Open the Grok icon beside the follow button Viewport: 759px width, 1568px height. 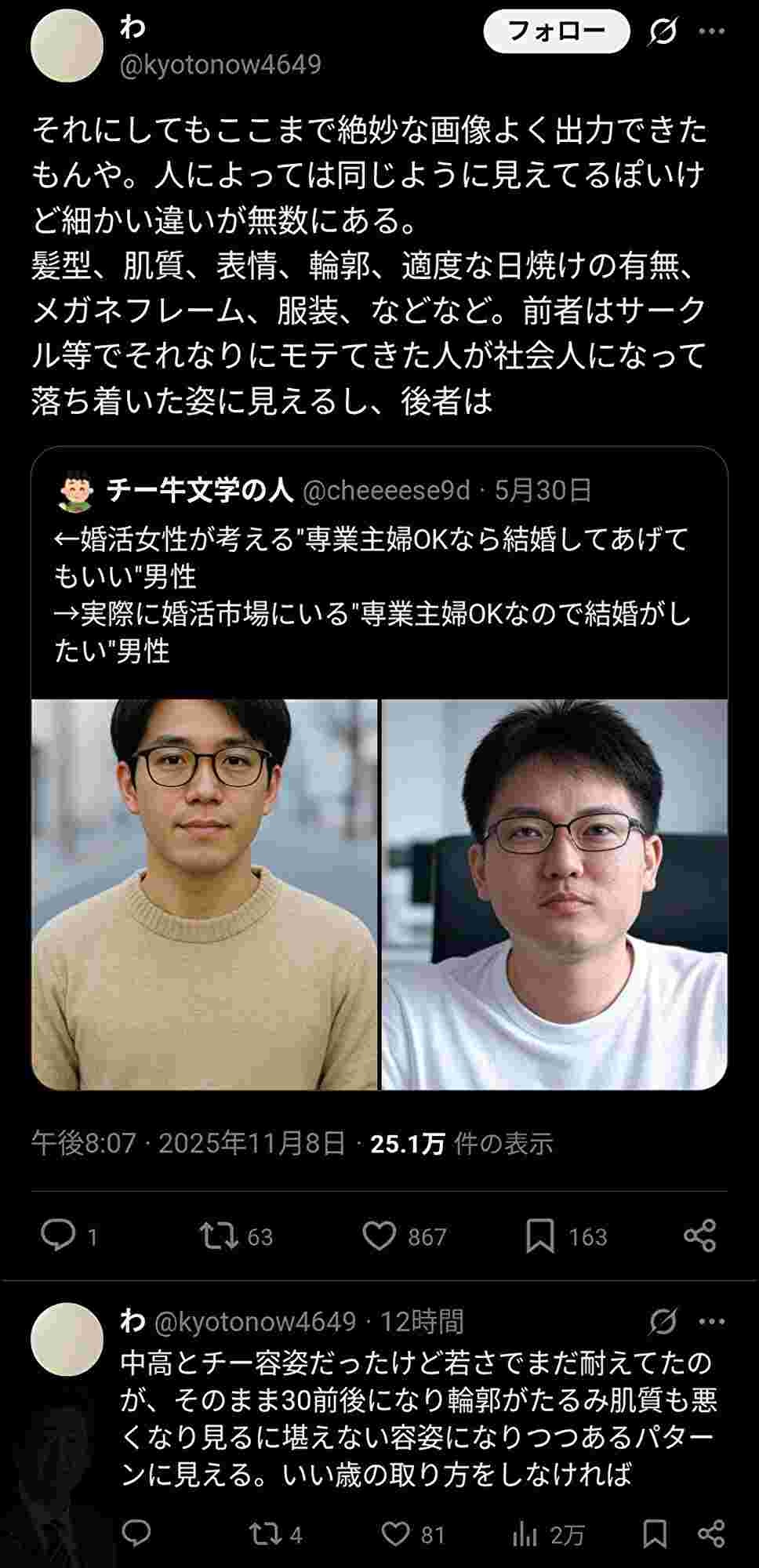[x=663, y=32]
